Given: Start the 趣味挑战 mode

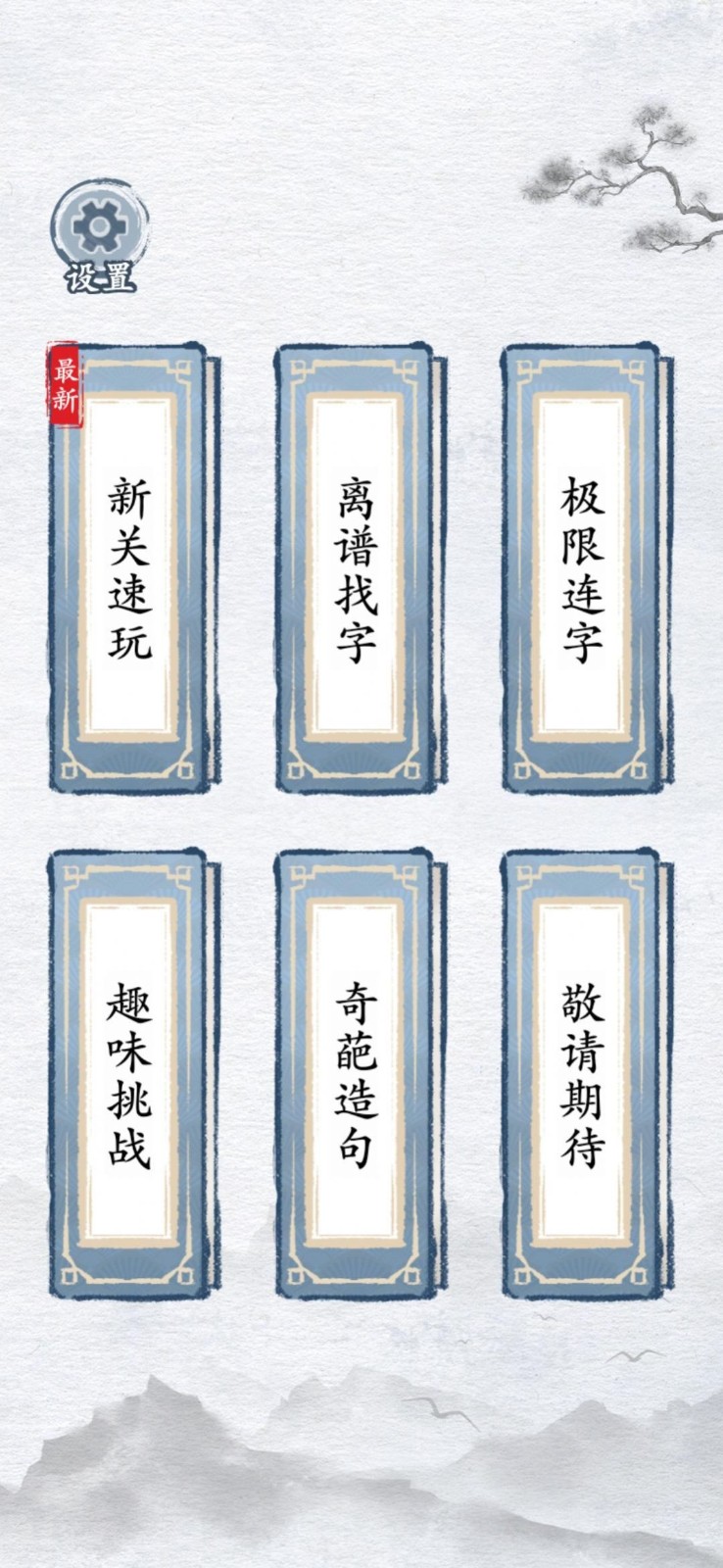Looking at the screenshot, I should 130,1075.
